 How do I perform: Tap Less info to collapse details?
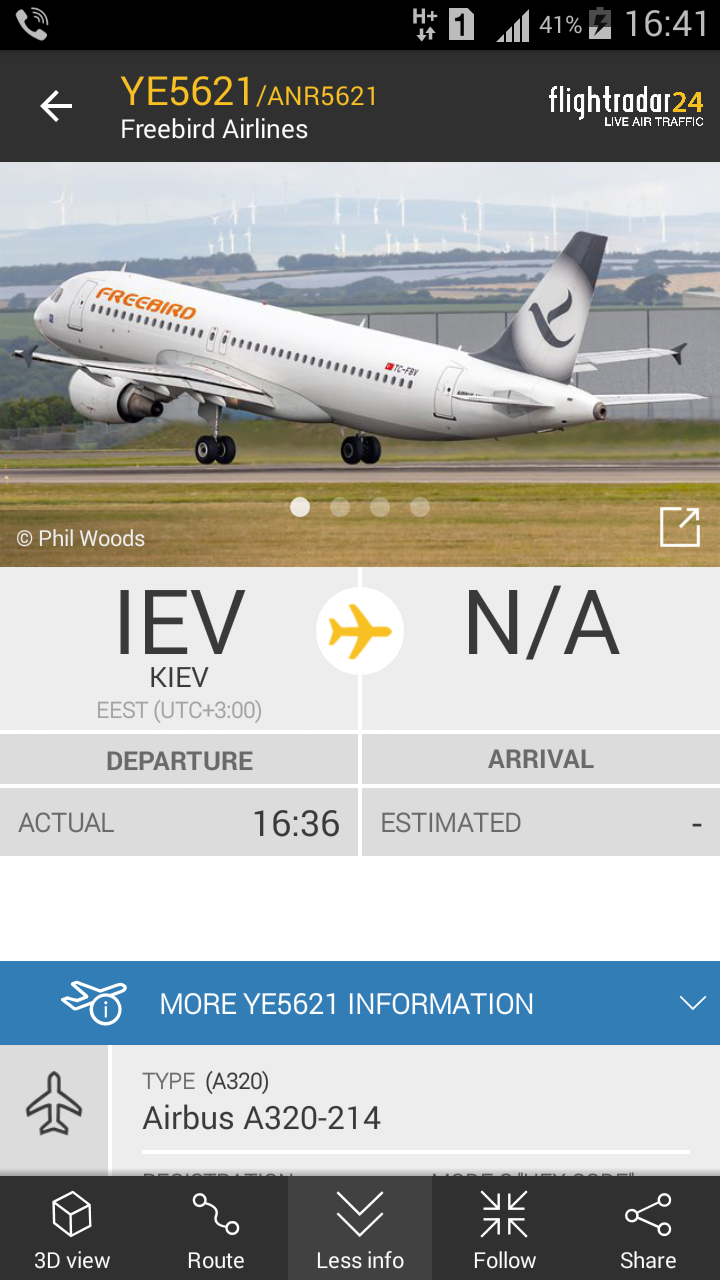[360, 1229]
